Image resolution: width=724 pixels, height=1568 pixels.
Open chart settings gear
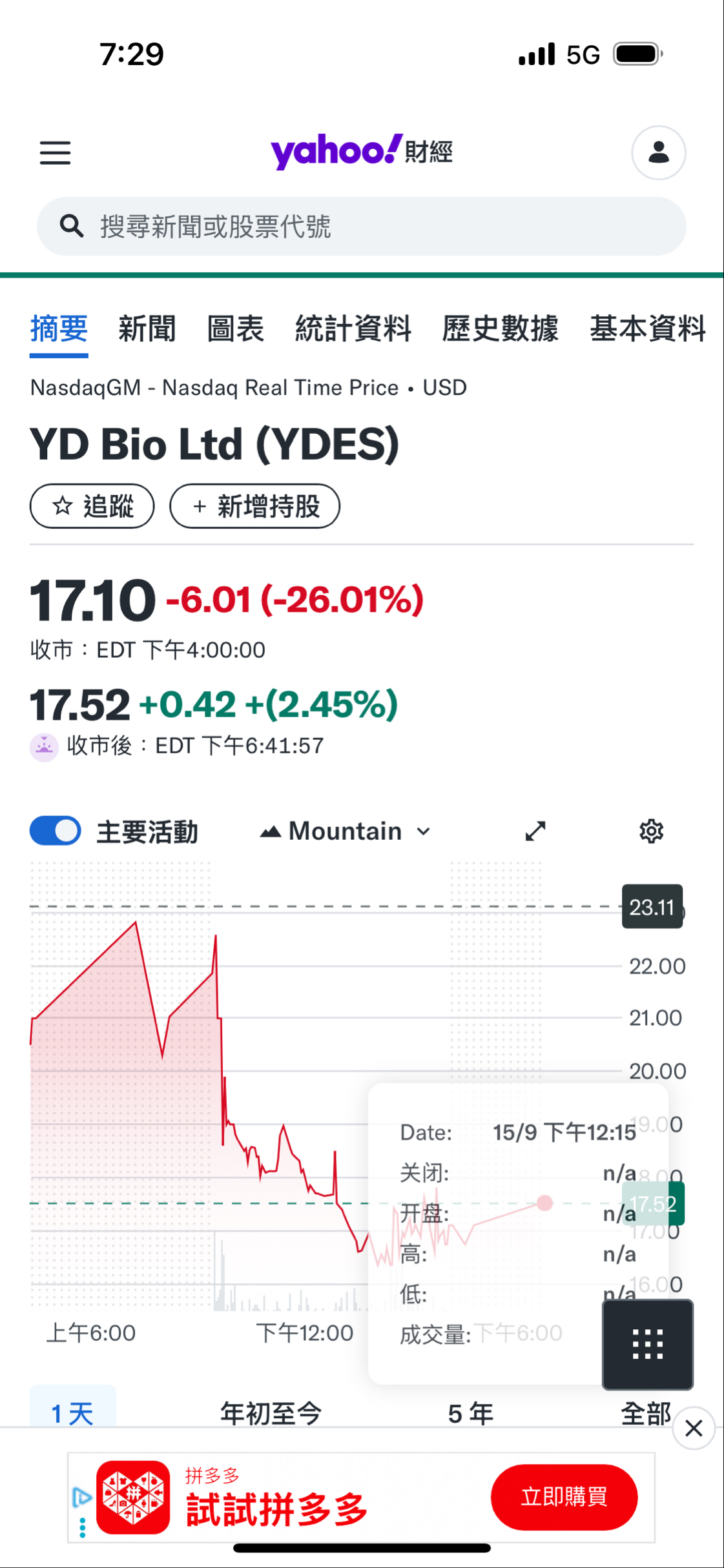651,831
